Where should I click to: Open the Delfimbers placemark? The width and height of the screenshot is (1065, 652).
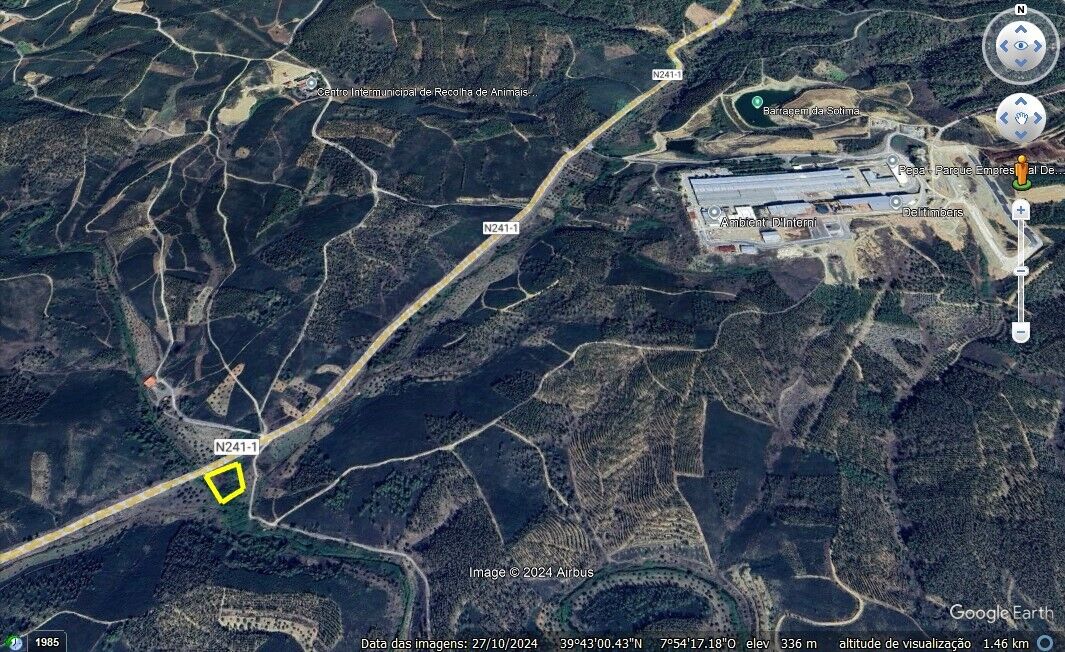[x=896, y=203]
